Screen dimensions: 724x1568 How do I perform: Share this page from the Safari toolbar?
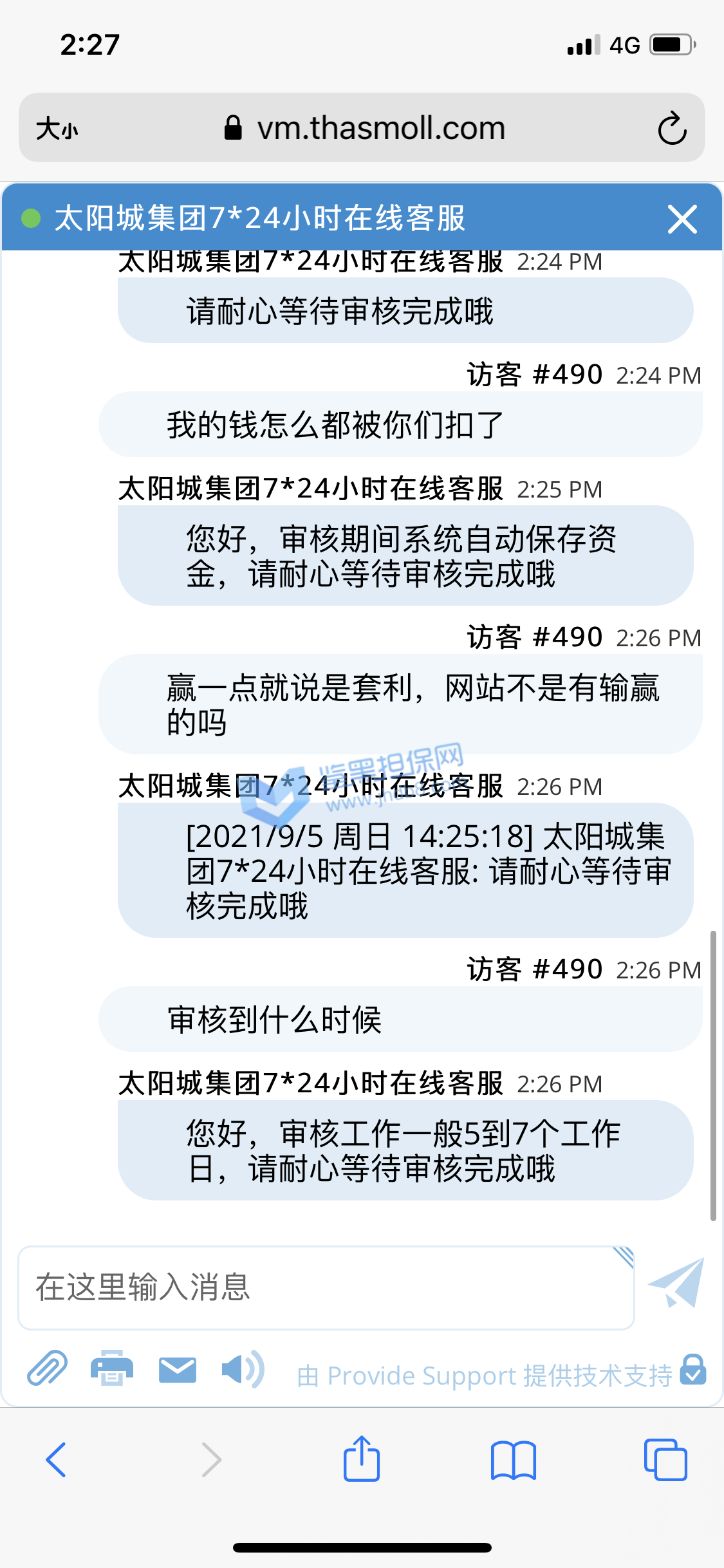[x=361, y=1460]
